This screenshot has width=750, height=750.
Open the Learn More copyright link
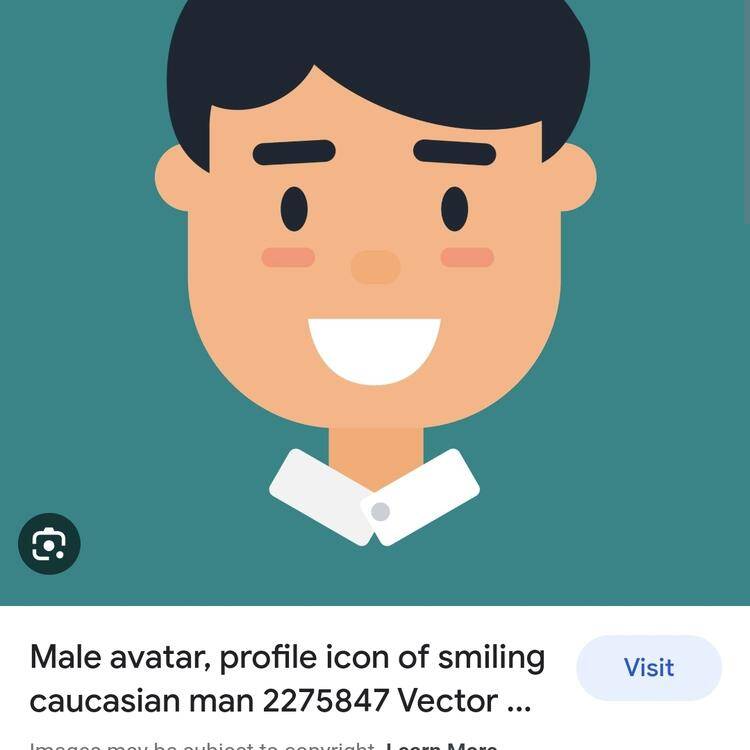[441, 745]
